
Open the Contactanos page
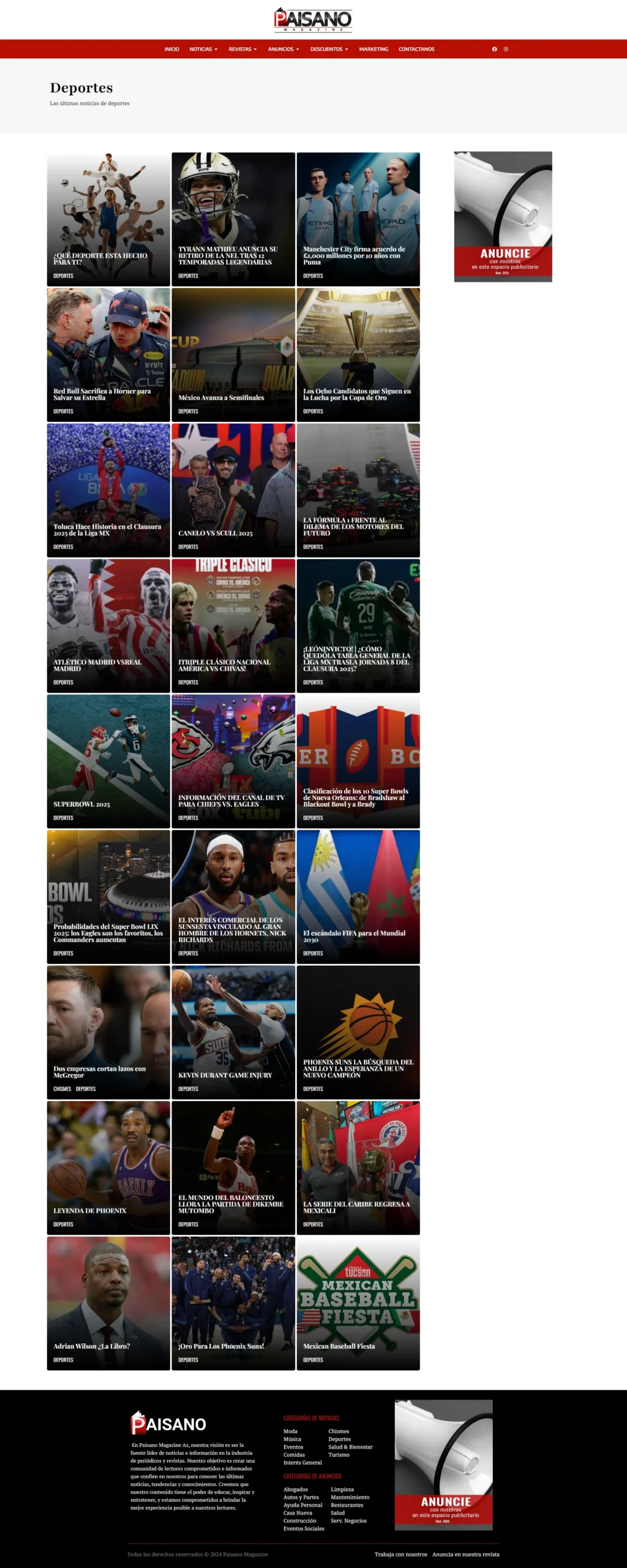tap(416, 49)
